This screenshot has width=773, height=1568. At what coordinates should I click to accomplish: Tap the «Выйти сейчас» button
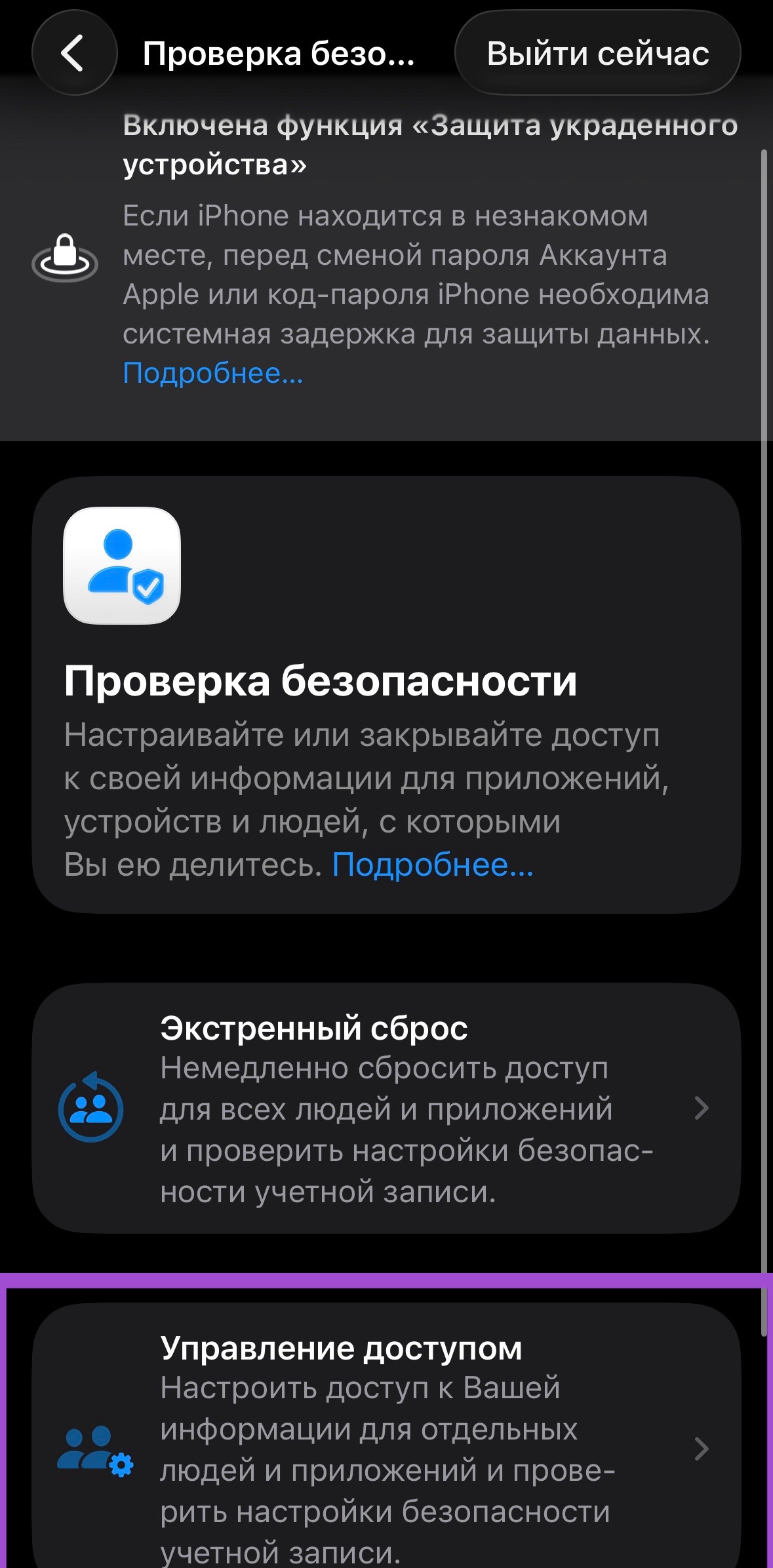597,53
